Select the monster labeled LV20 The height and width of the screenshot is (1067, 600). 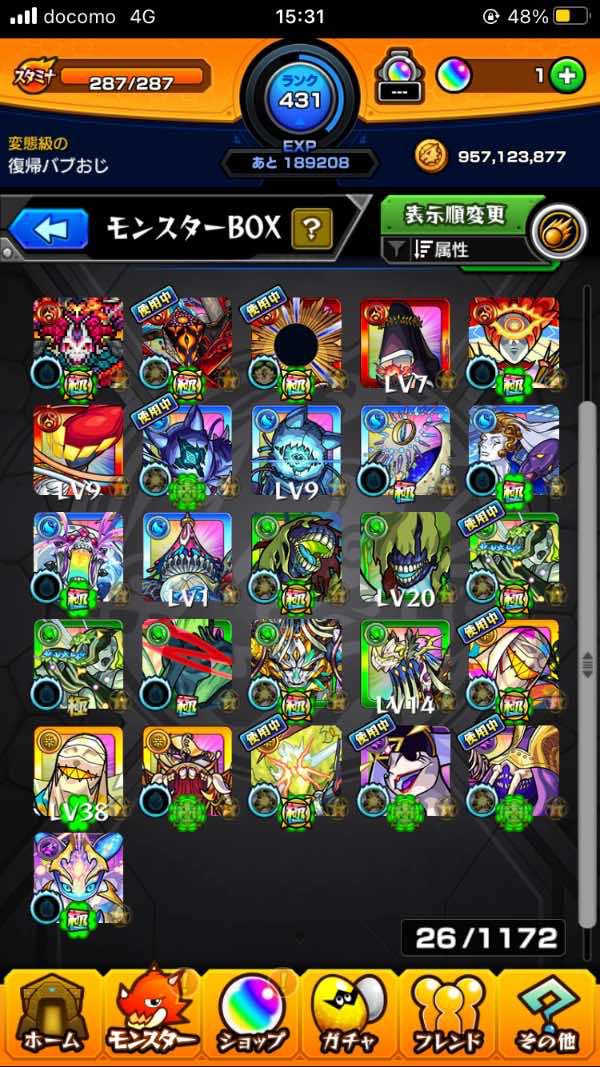pos(404,558)
